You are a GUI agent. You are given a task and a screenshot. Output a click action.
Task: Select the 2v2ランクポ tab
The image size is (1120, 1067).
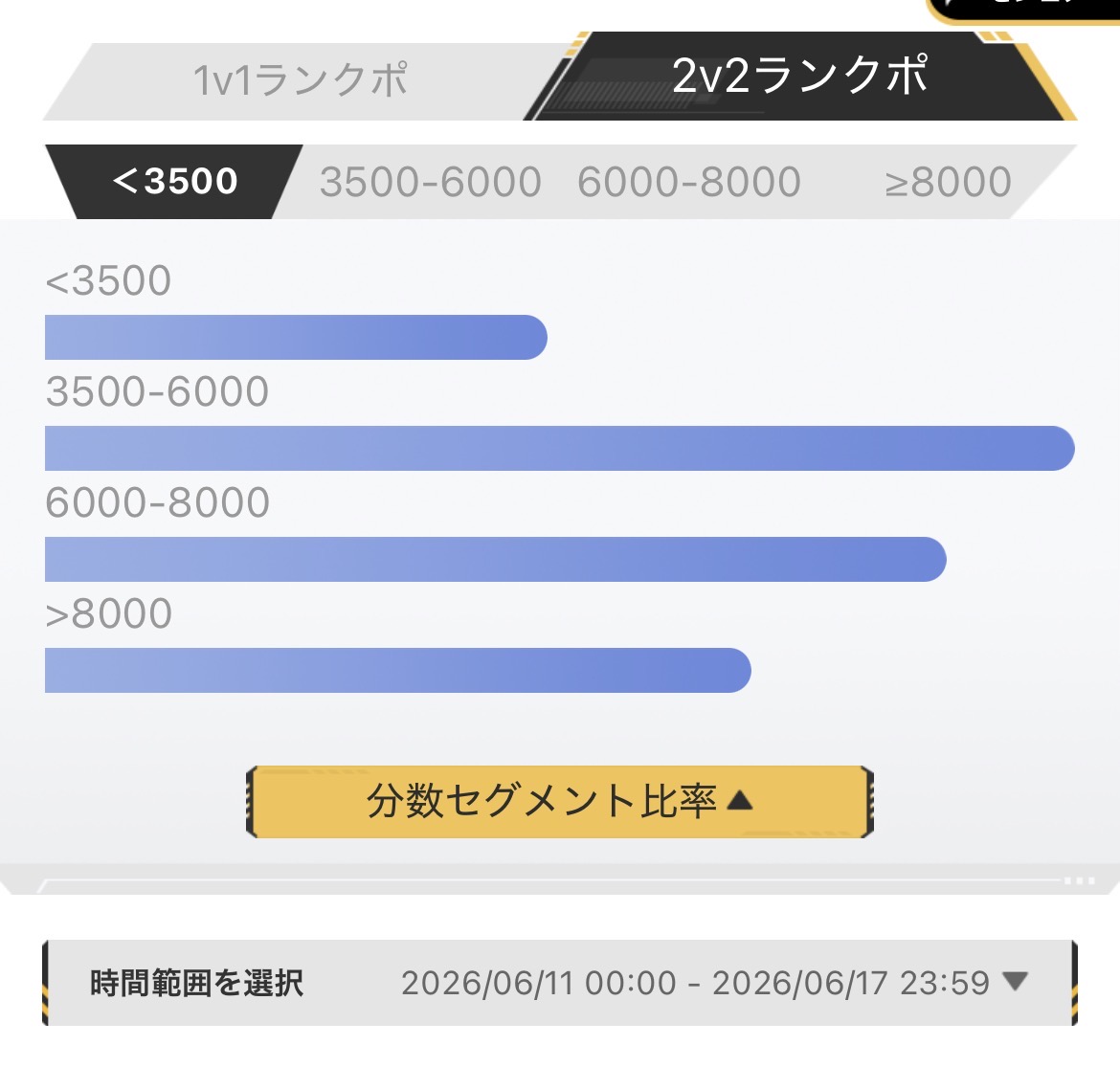(x=800, y=76)
